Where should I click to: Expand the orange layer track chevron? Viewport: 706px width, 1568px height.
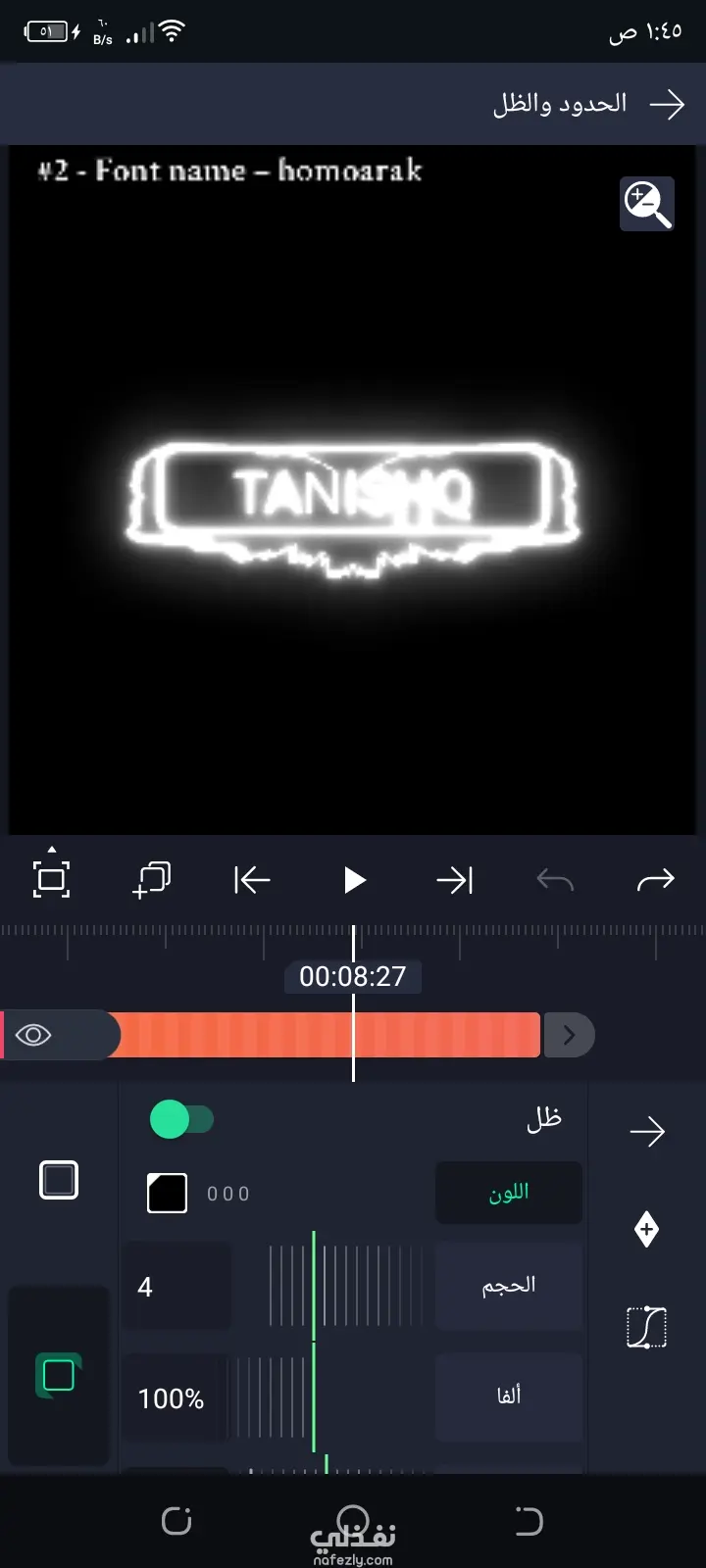click(569, 1035)
